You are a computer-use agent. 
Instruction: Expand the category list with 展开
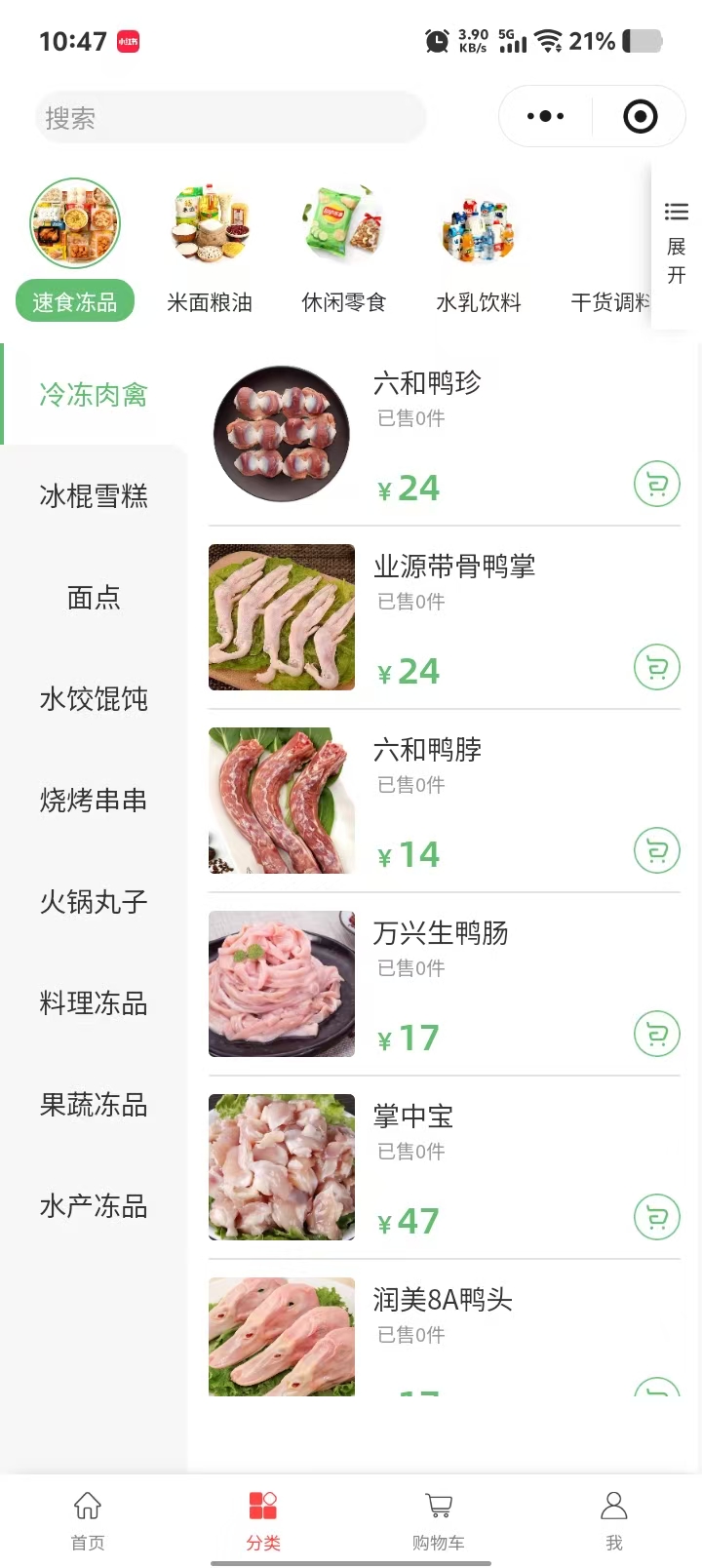pyautogui.click(x=676, y=244)
